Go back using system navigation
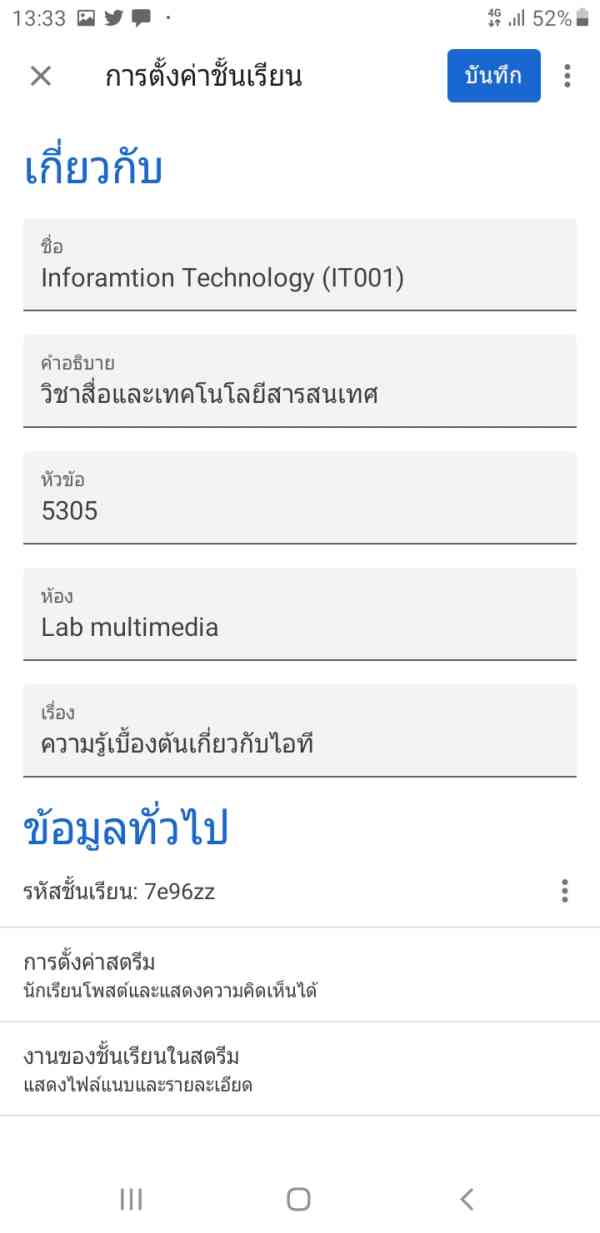 click(466, 1199)
